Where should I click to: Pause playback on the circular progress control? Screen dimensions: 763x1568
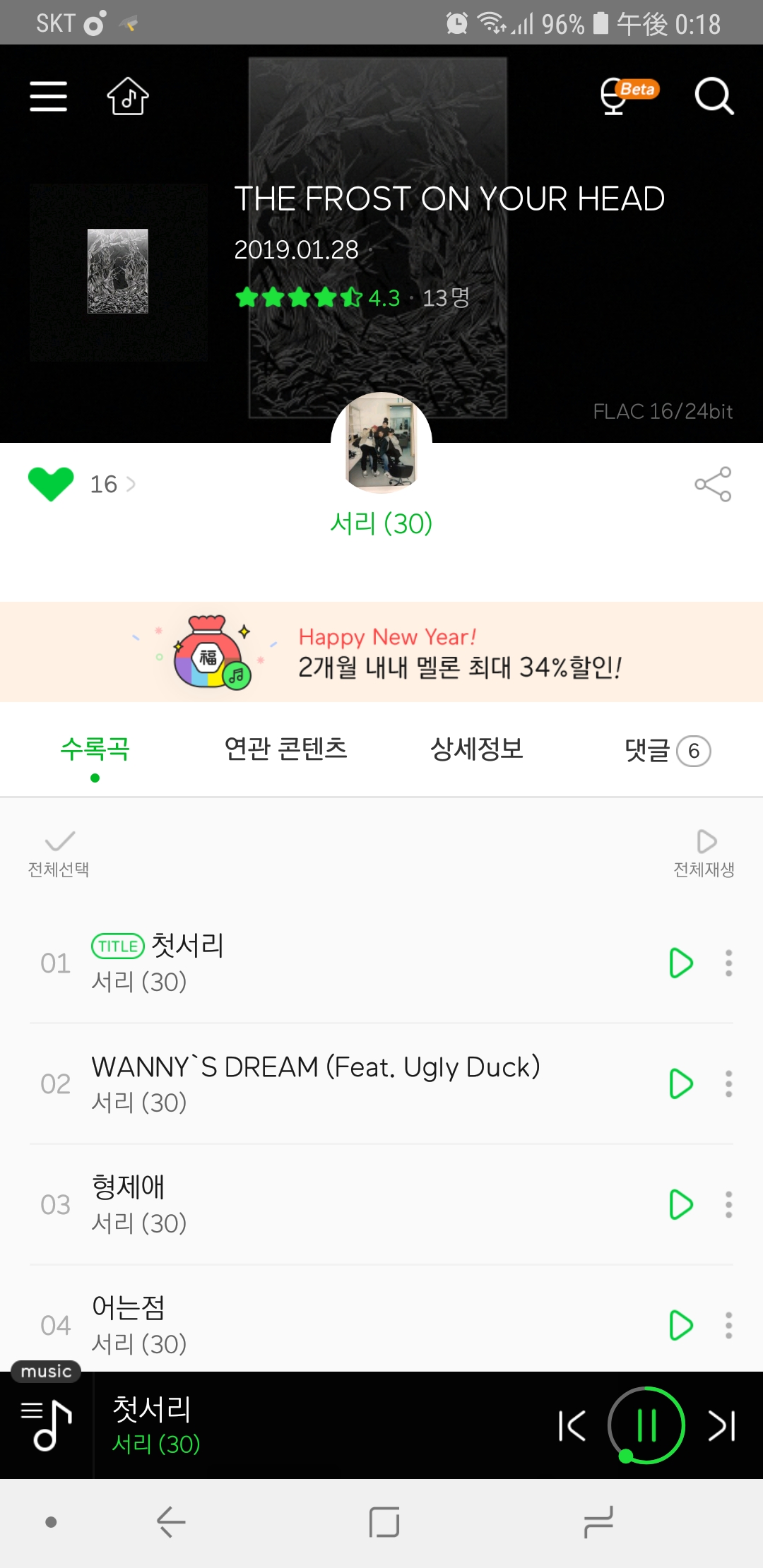648,1425
